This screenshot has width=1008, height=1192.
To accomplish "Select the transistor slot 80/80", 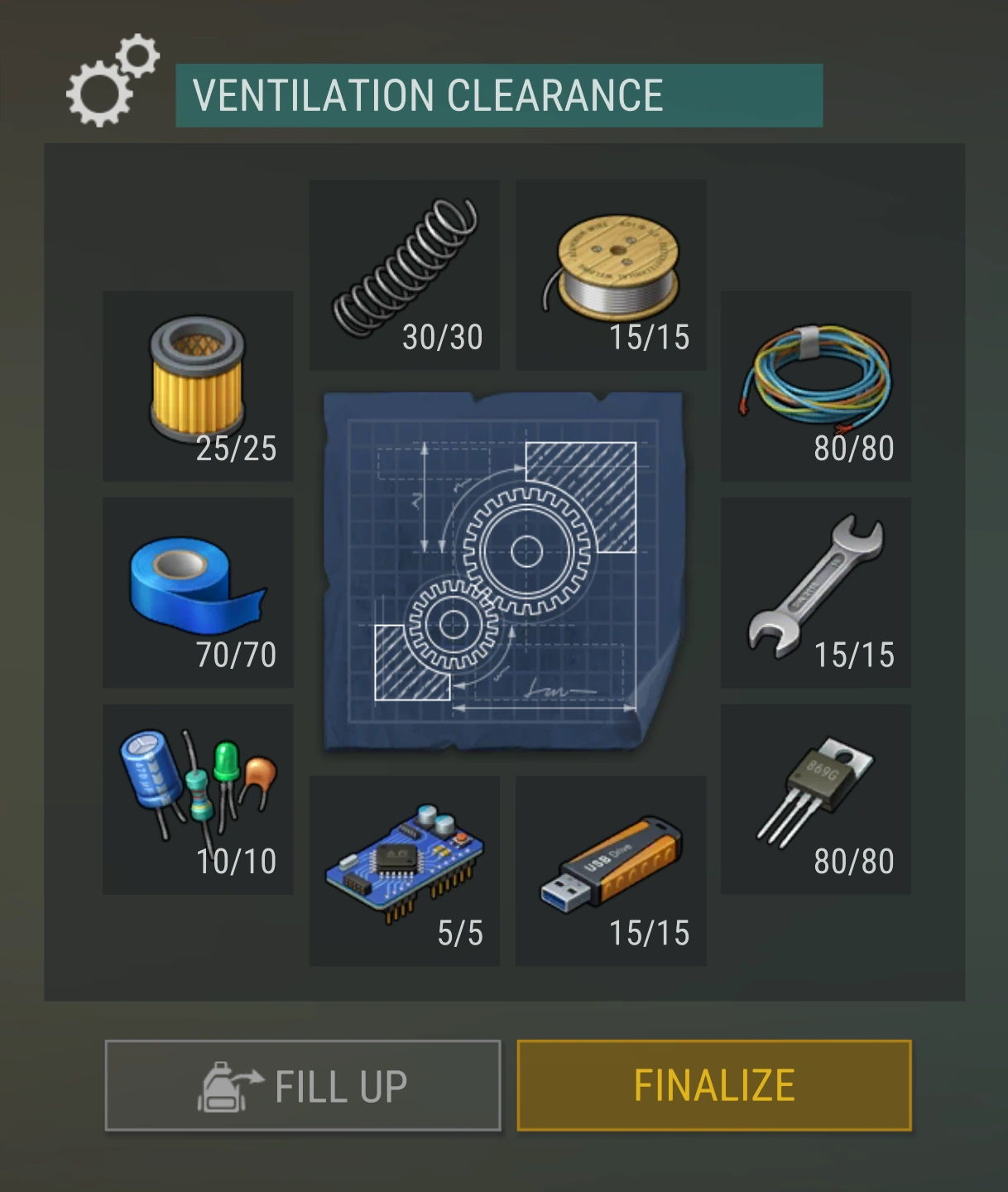I will click(815, 799).
